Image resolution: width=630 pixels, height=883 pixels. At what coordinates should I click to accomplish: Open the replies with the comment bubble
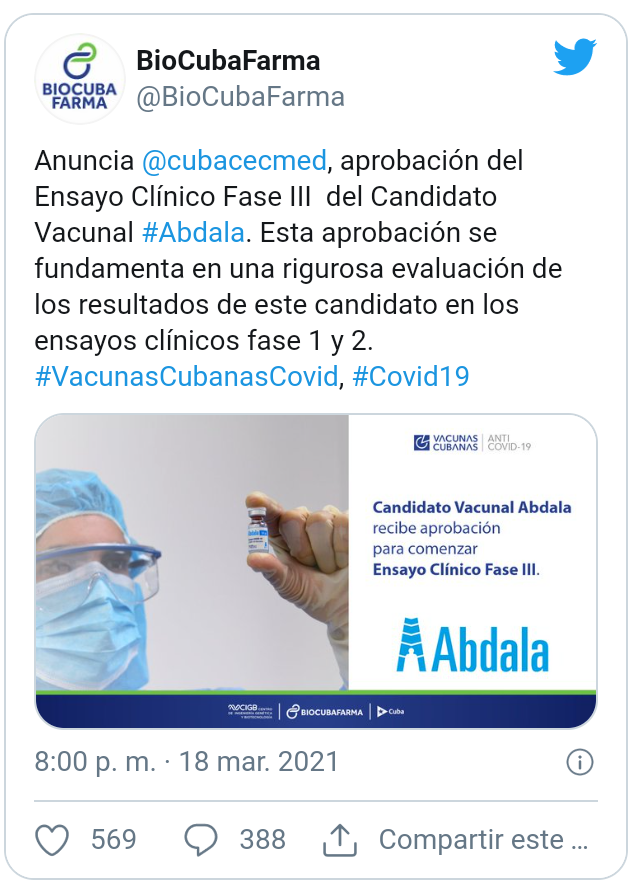[202, 839]
